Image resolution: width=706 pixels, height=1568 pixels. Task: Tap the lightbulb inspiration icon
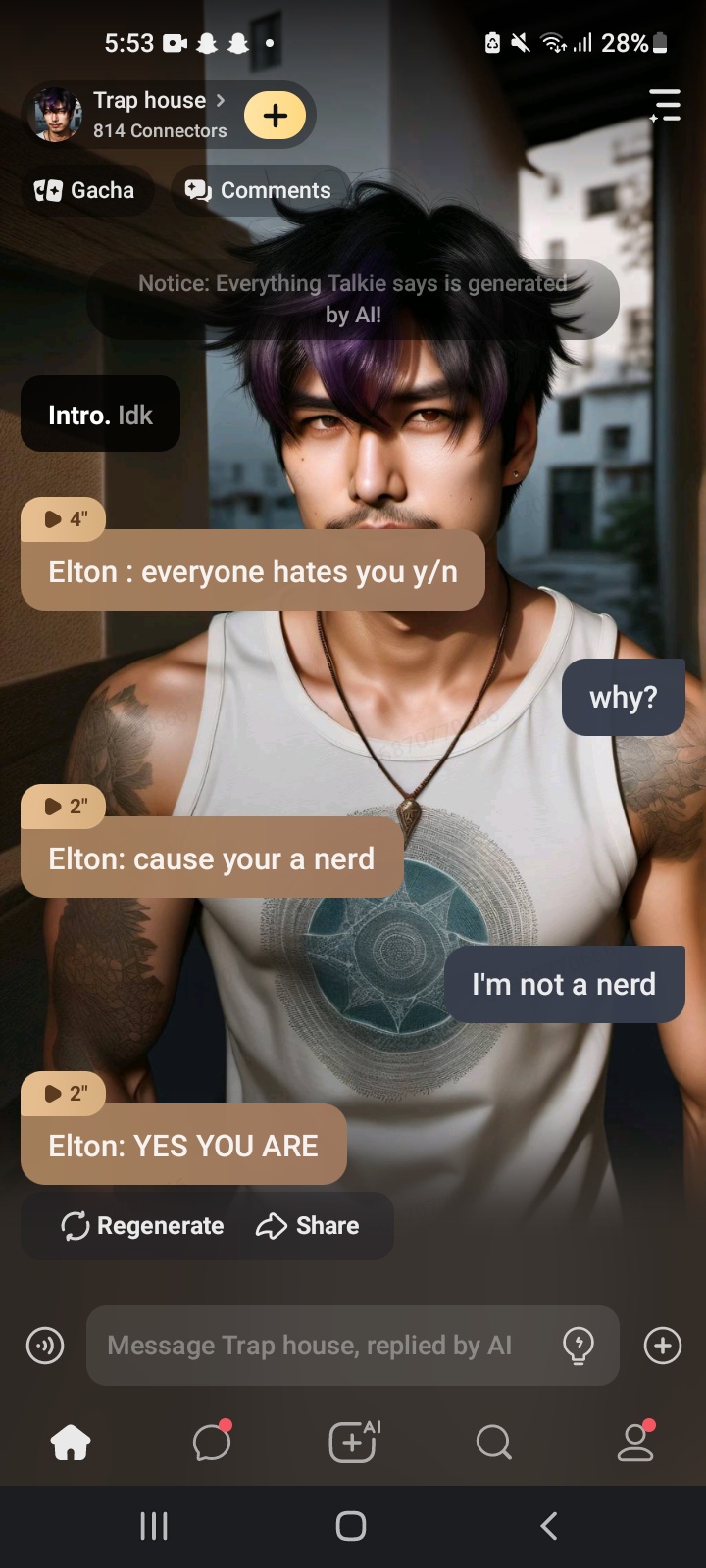[x=579, y=1346]
